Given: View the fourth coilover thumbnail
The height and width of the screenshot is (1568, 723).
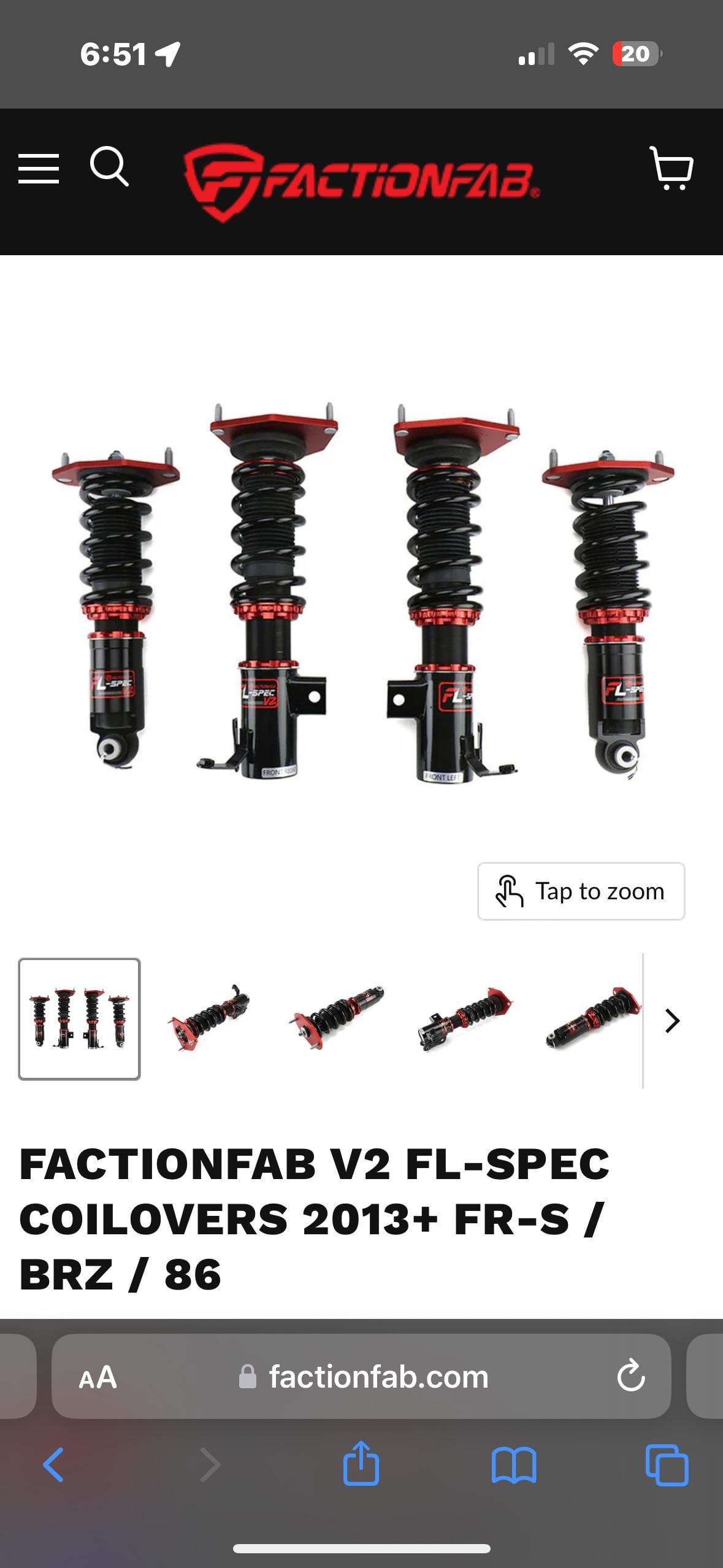Looking at the screenshot, I should (x=464, y=1019).
